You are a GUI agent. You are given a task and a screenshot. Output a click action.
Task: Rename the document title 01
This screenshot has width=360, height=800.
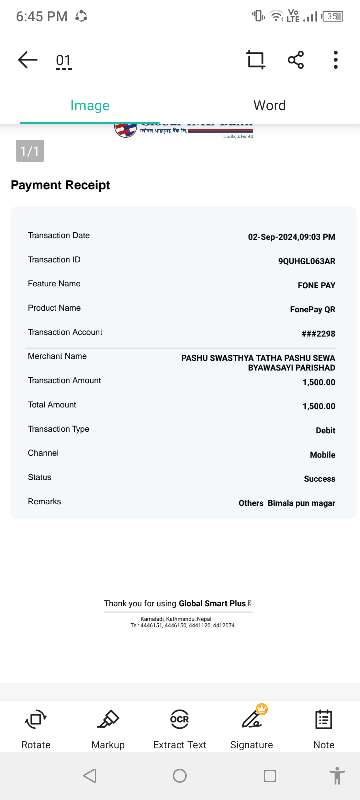[x=63, y=62]
